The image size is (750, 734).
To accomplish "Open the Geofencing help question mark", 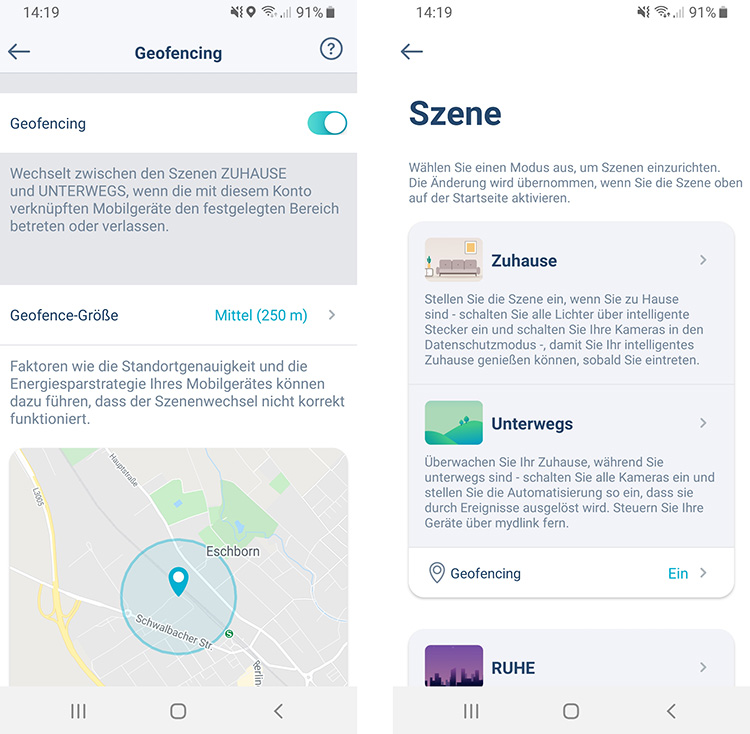I will click(330, 50).
